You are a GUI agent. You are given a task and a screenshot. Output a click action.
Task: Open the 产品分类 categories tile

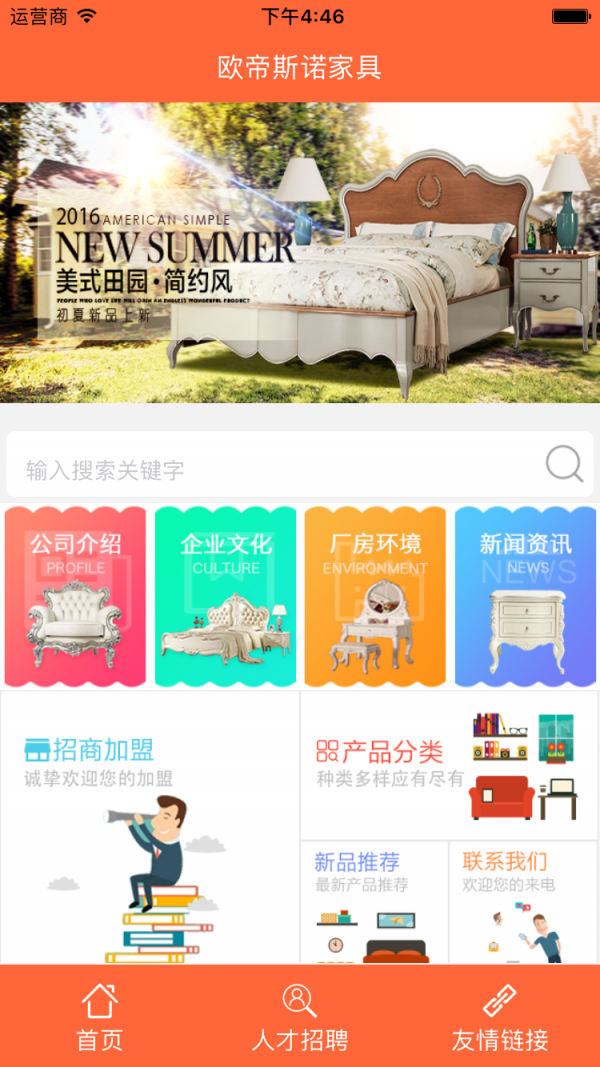pos(448,765)
